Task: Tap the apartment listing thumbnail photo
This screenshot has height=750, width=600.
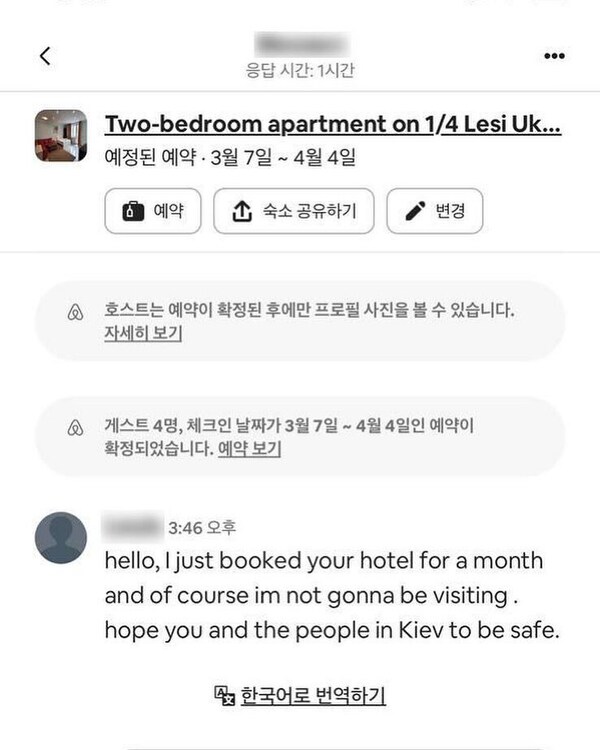Action: click(x=60, y=135)
